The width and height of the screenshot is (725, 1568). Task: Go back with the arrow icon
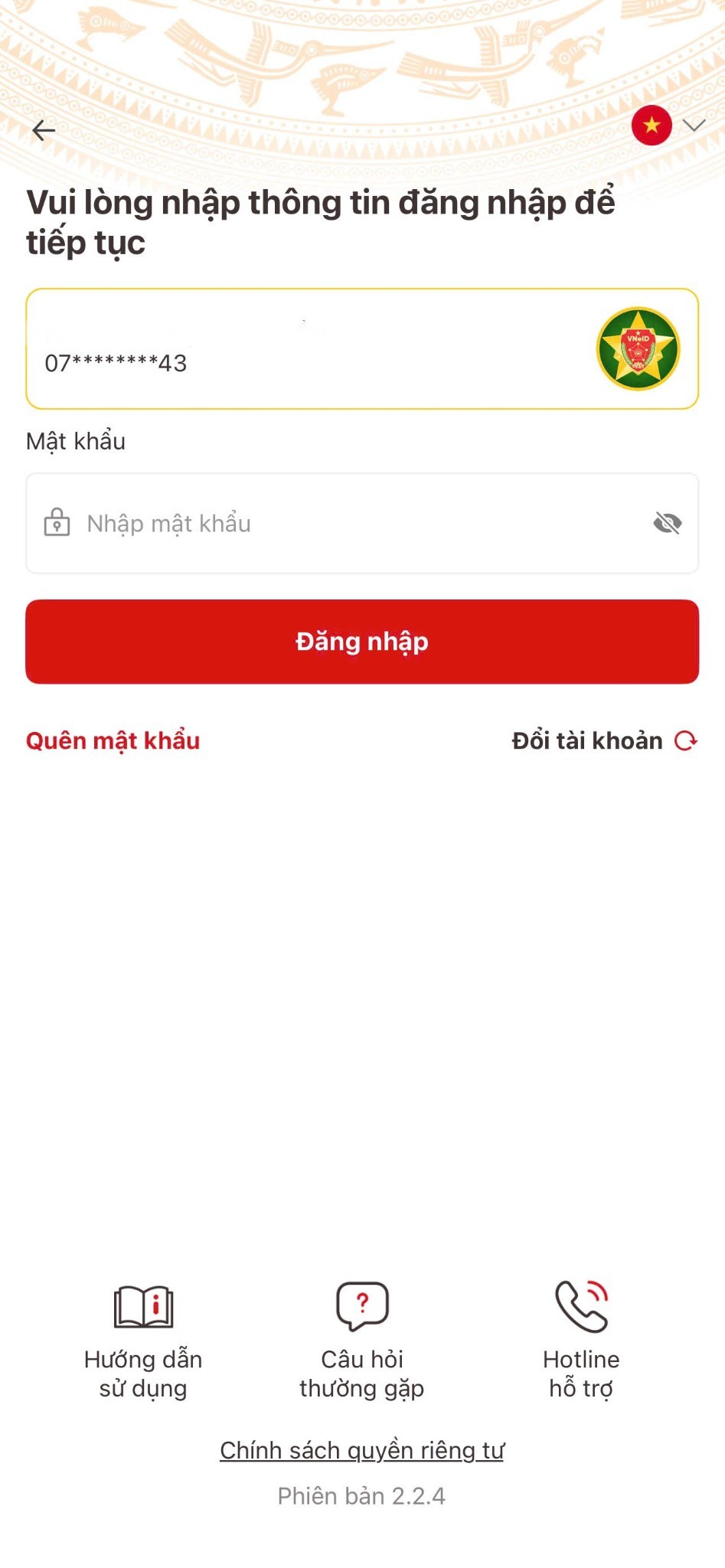pyautogui.click(x=44, y=131)
